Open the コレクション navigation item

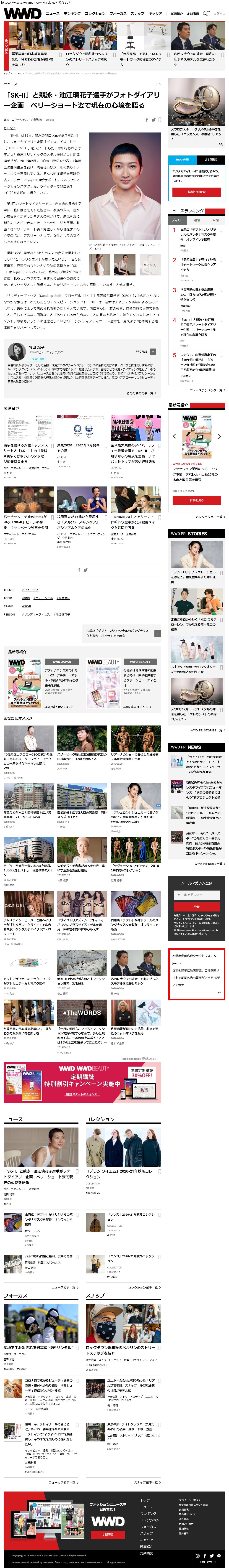[95, 13]
